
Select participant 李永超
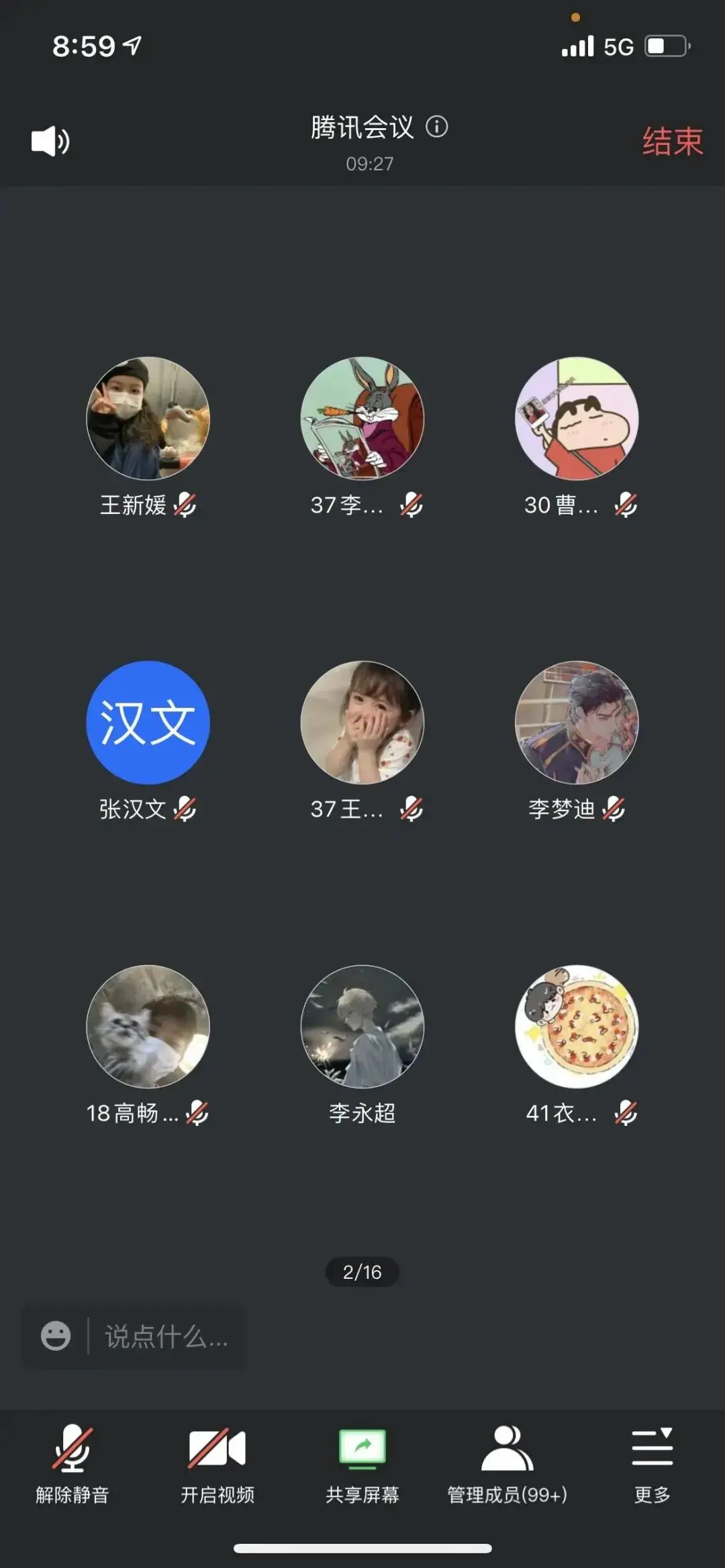click(362, 1027)
